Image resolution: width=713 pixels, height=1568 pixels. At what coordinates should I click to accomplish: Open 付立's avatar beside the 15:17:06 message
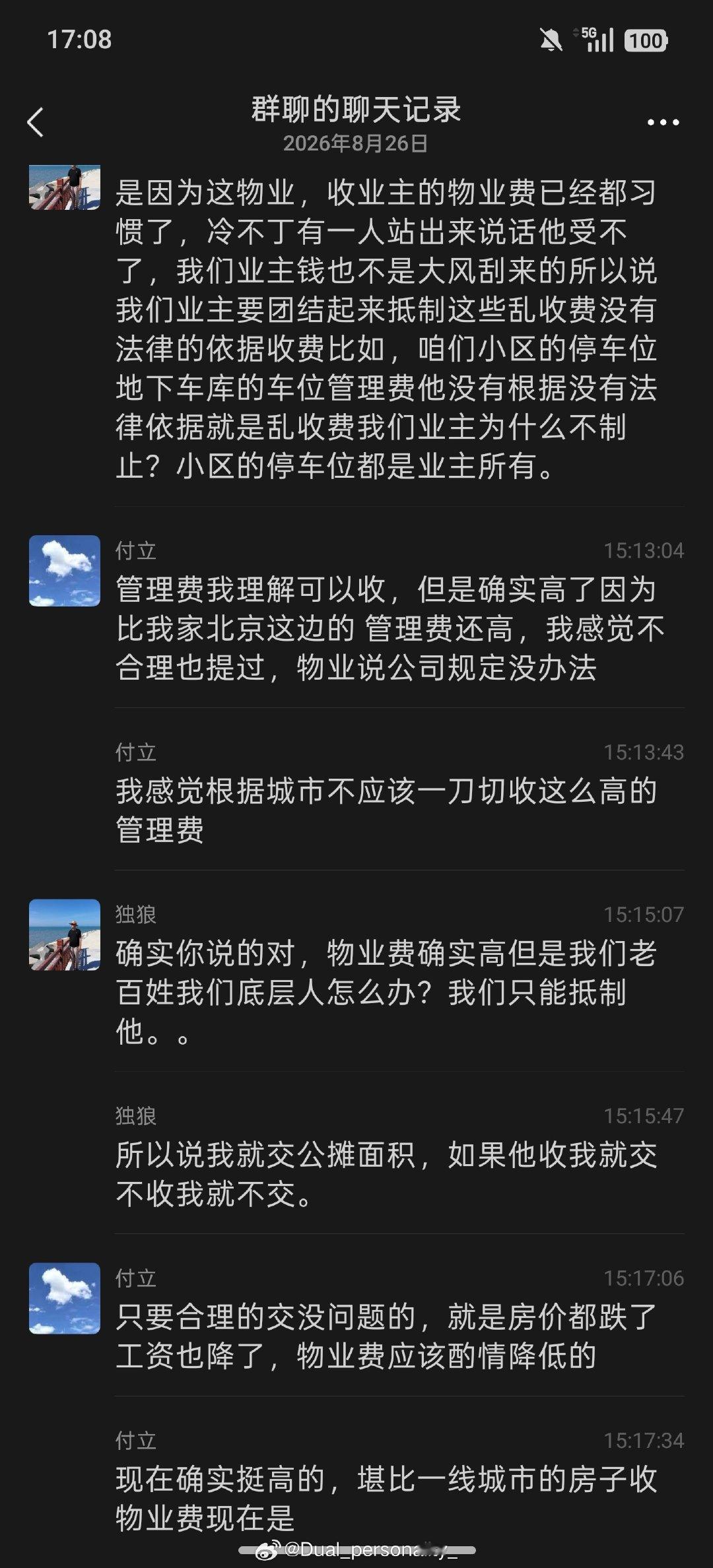point(65,1298)
